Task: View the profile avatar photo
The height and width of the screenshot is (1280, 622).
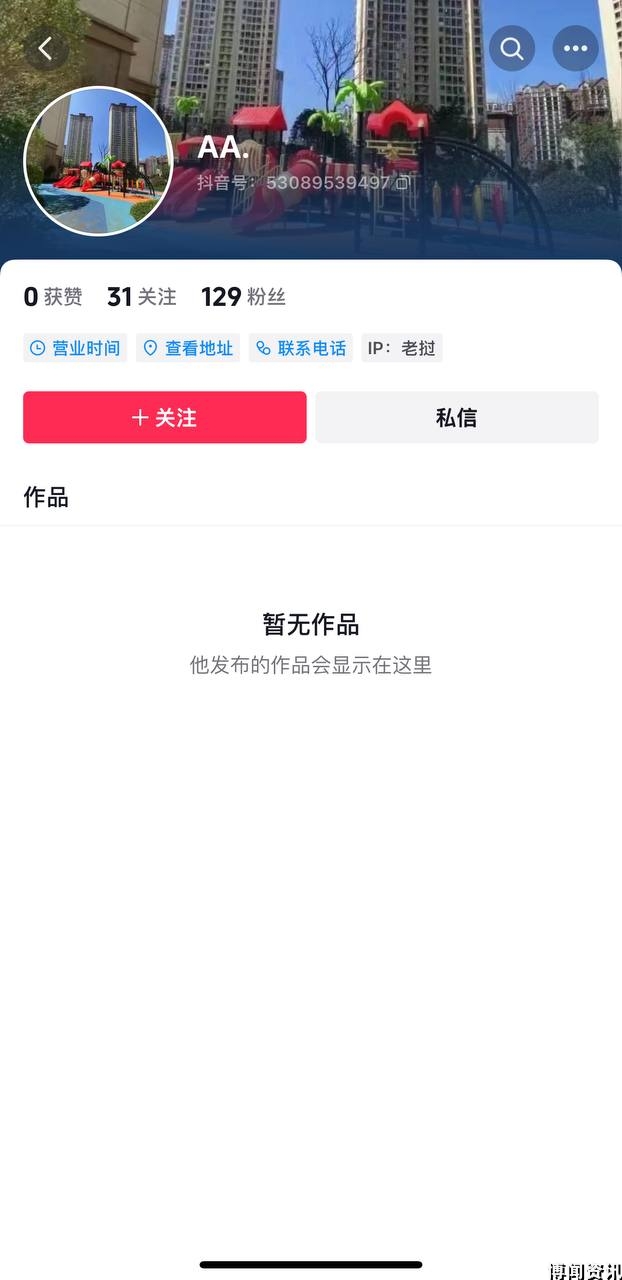Action: (x=98, y=161)
